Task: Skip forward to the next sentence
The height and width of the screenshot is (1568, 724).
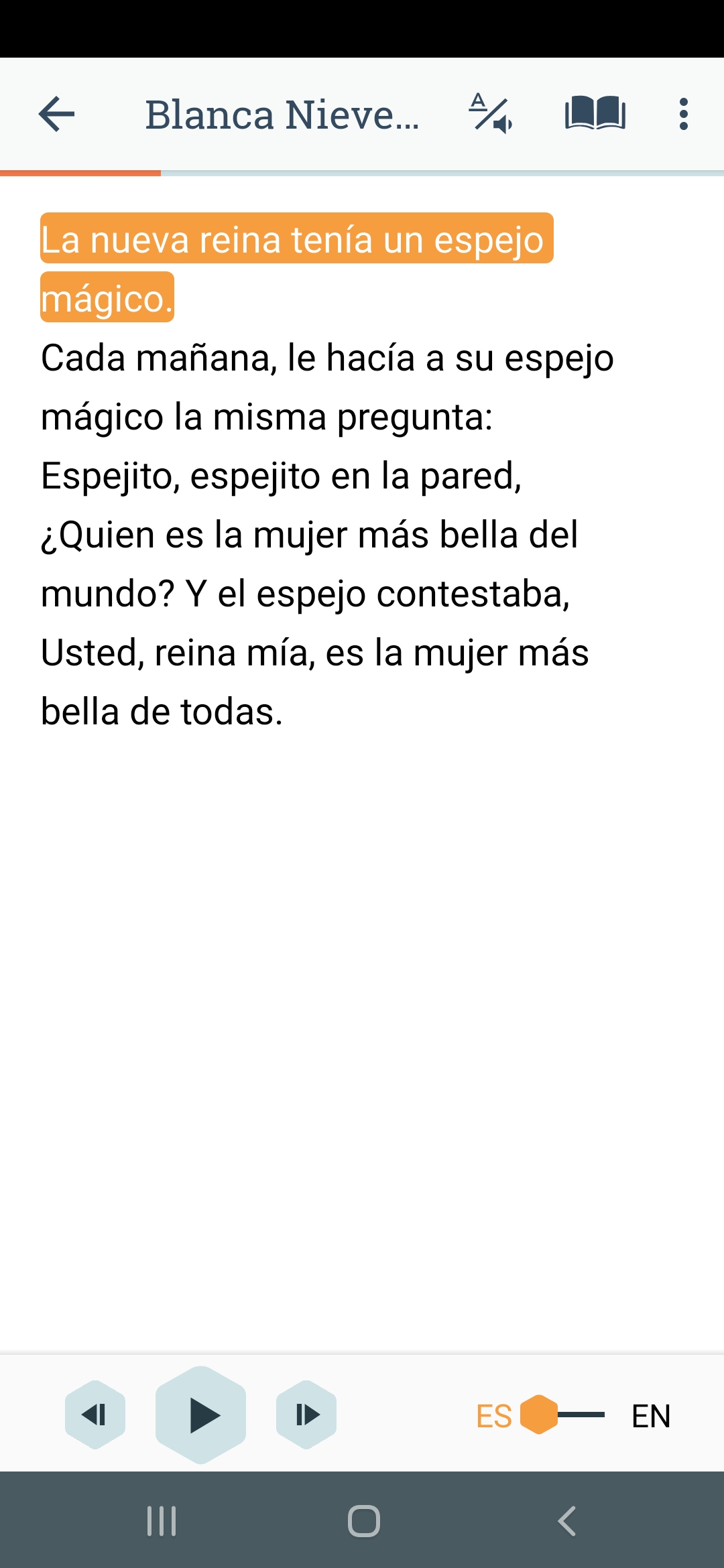Action: pyautogui.click(x=306, y=1415)
